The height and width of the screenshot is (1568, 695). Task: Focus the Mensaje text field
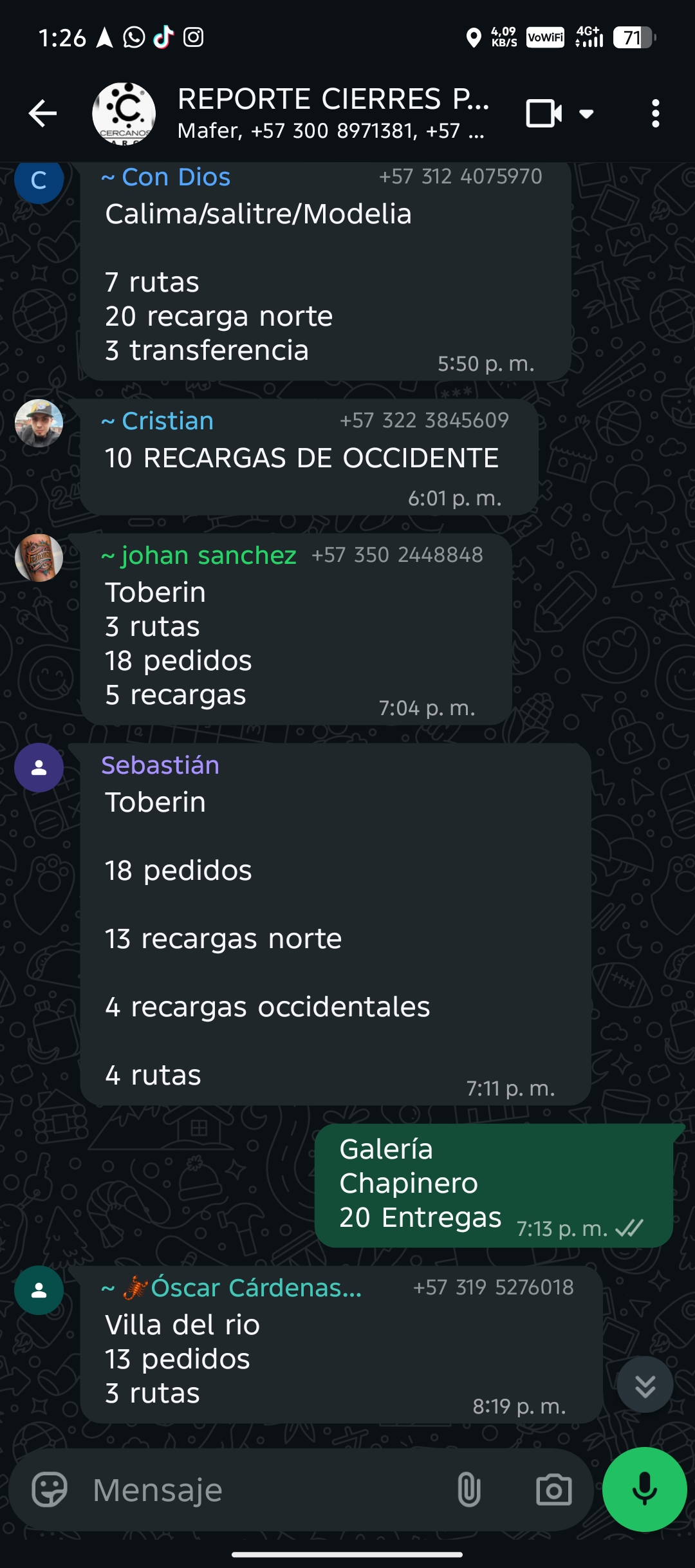[x=257, y=1489]
